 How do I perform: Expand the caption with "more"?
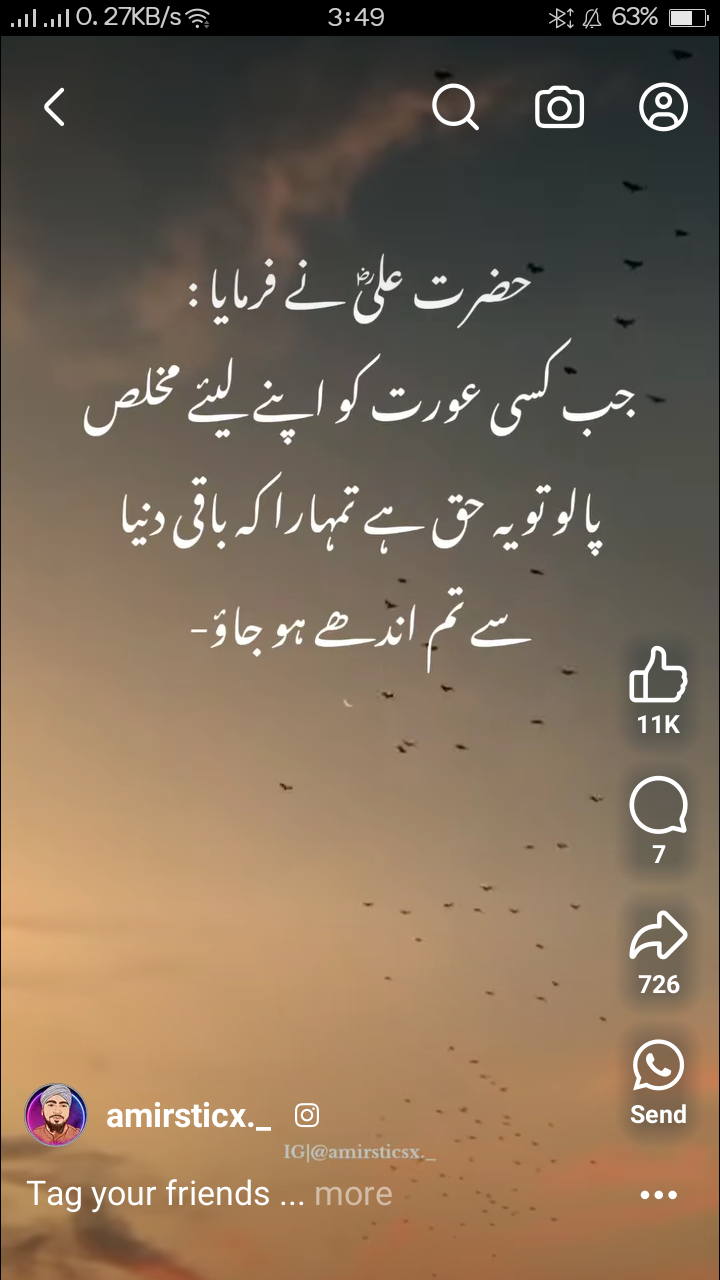[x=353, y=1193]
